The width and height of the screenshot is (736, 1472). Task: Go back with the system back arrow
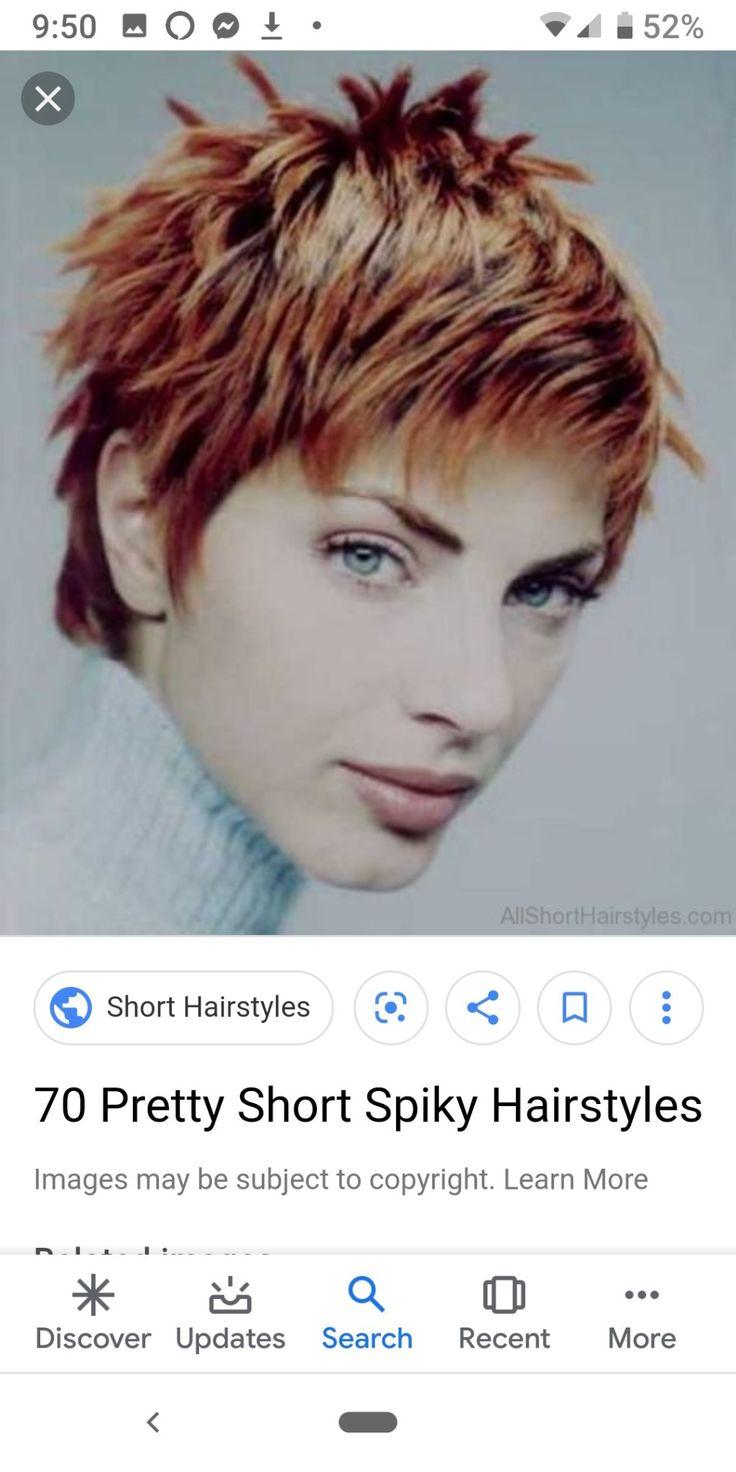pyautogui.click(x=153, y=1421)
